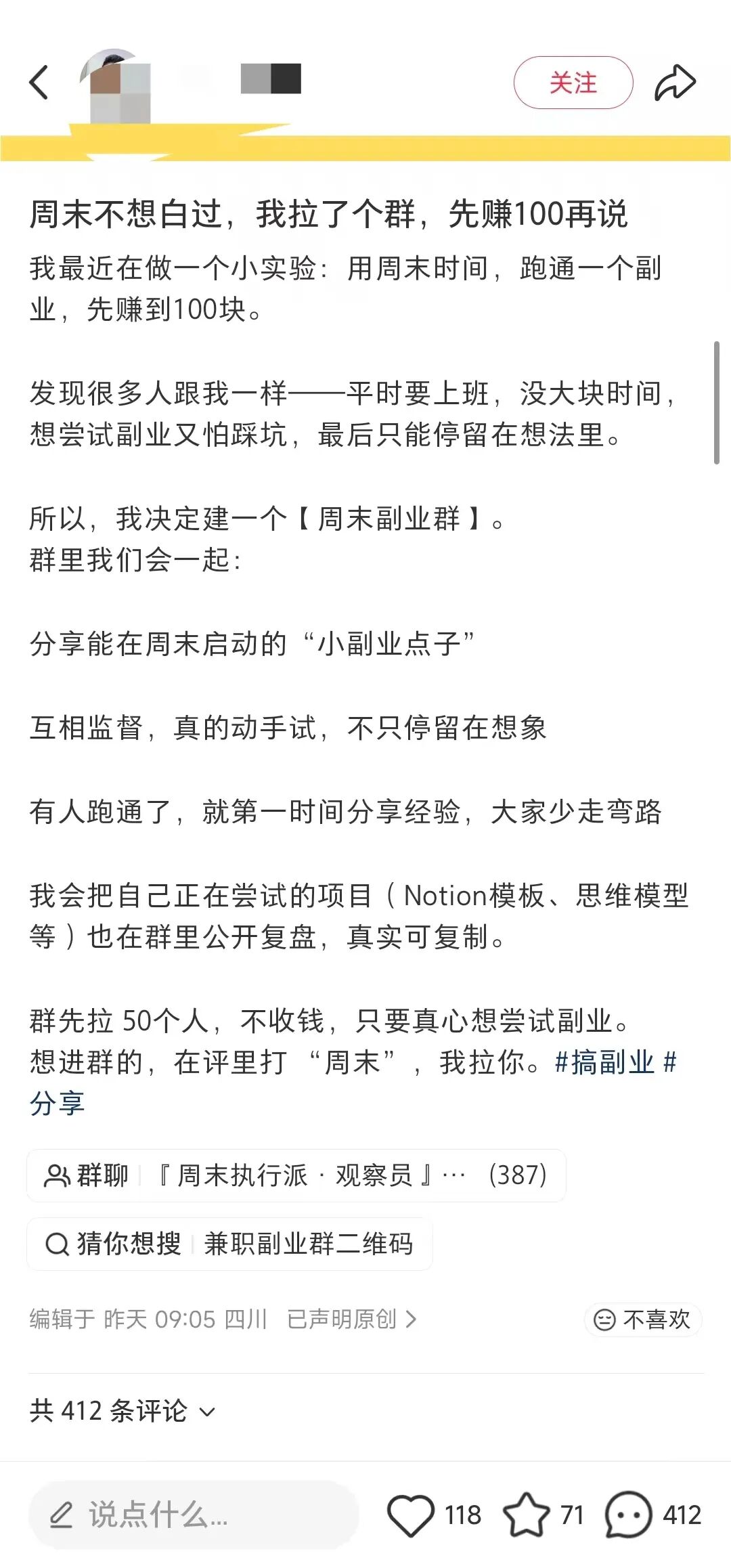
Task: Search 兼职副业群二维码 suggestion
Action: tap(229, 1244)
